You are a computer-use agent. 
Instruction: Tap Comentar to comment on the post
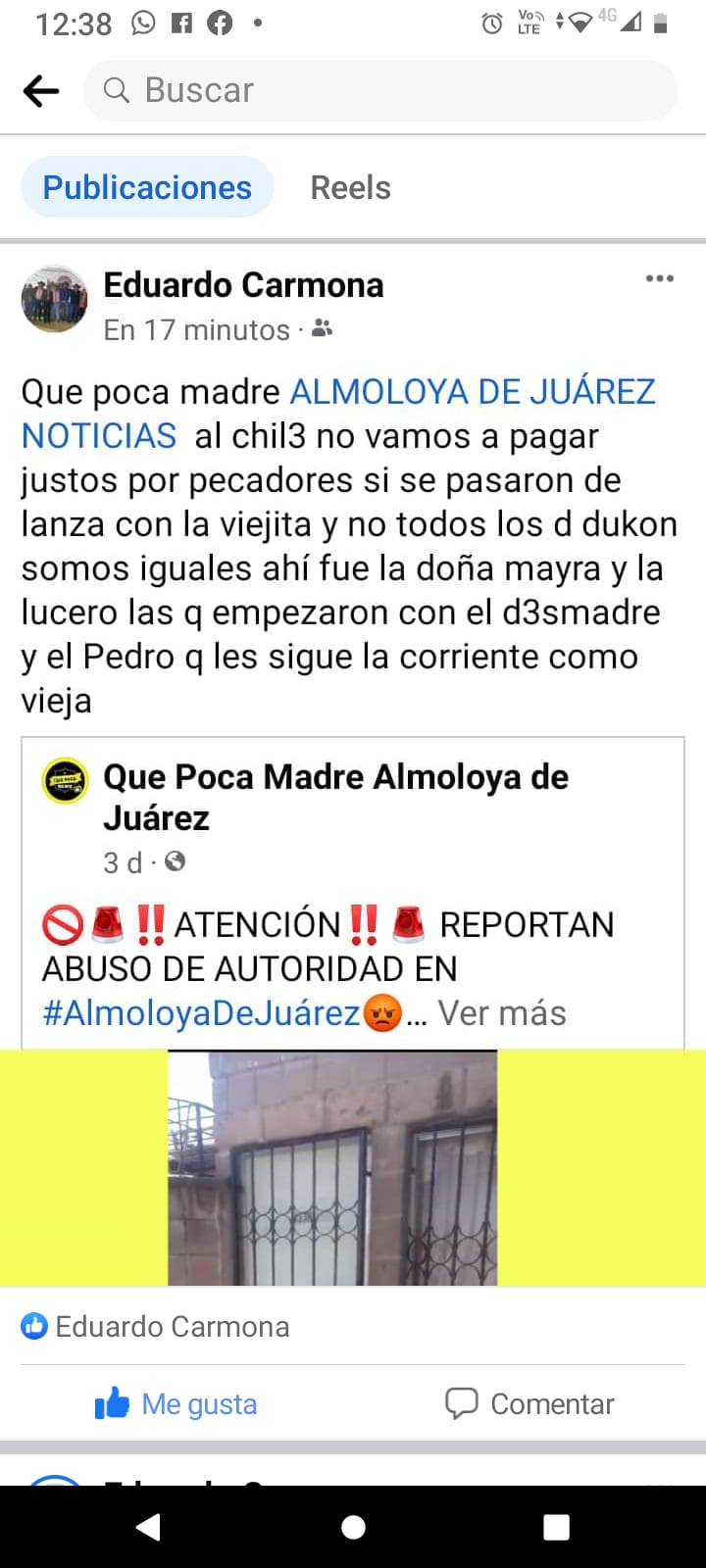[x=529, y=1403]
